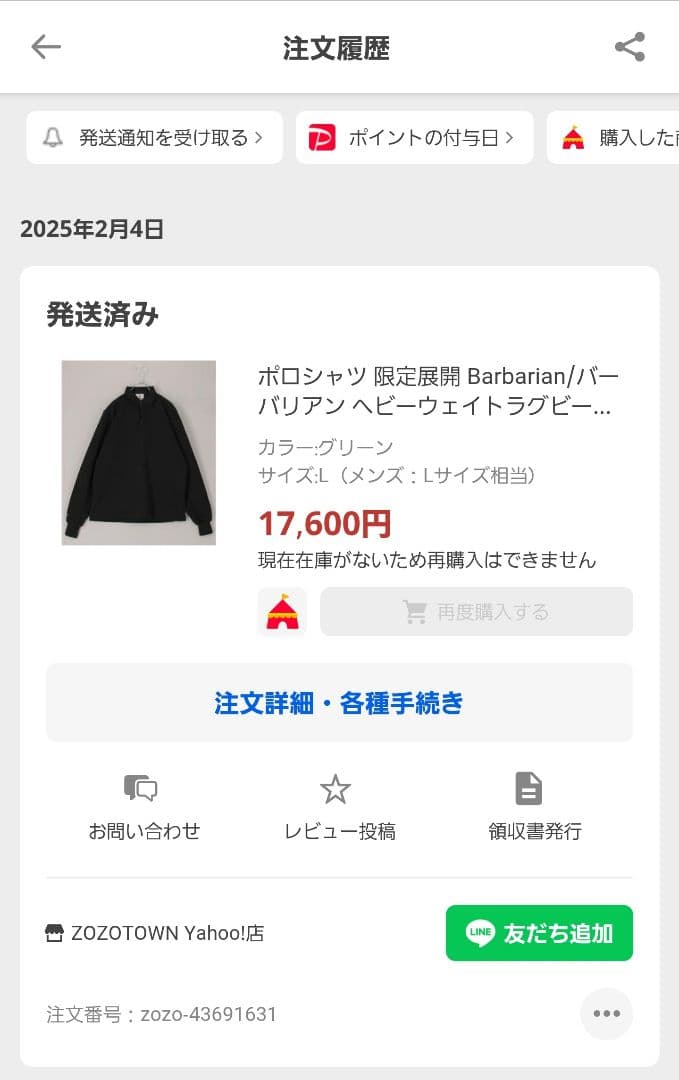
Task: Issue a receipt with 領収書発行
Action: pos(533,807)
